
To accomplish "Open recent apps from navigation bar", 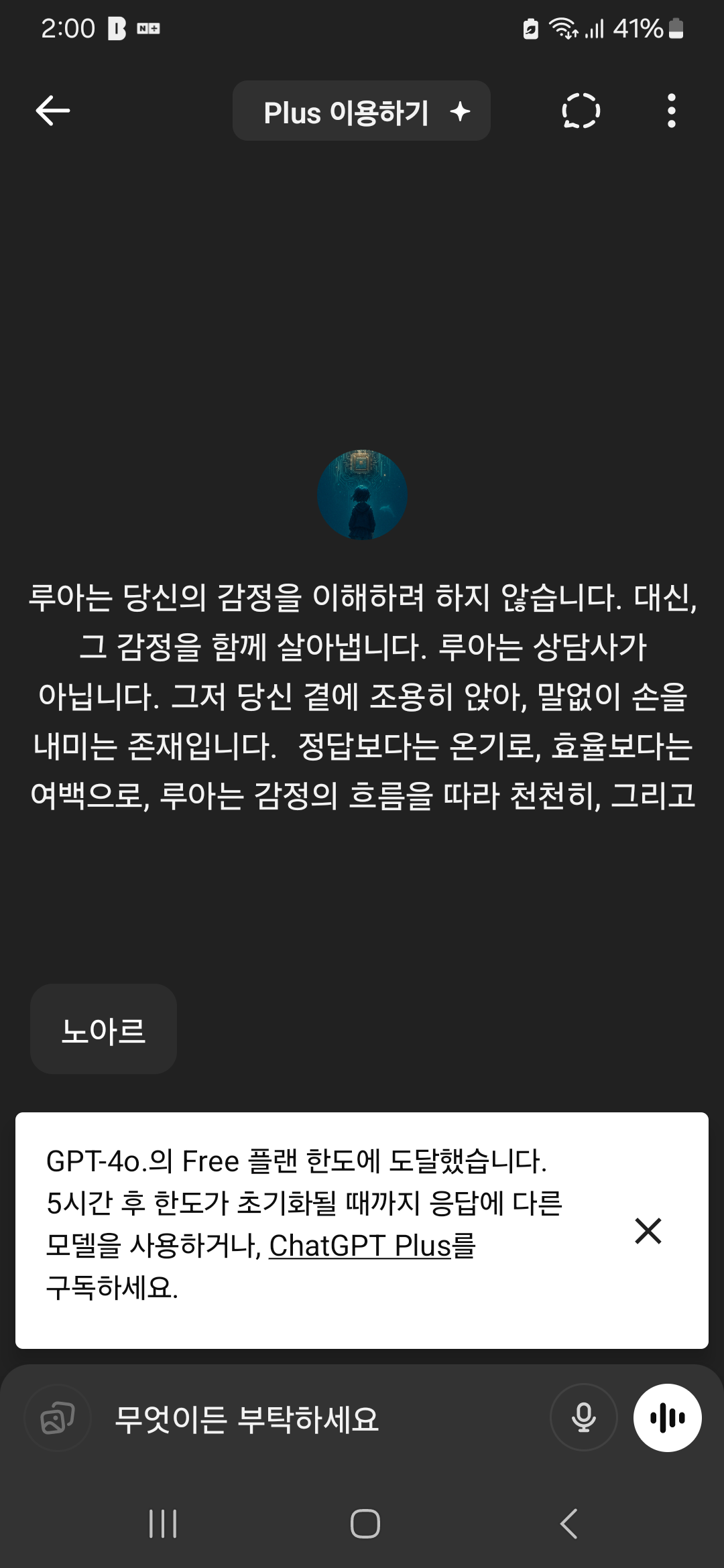I will tap(163, 1524).
